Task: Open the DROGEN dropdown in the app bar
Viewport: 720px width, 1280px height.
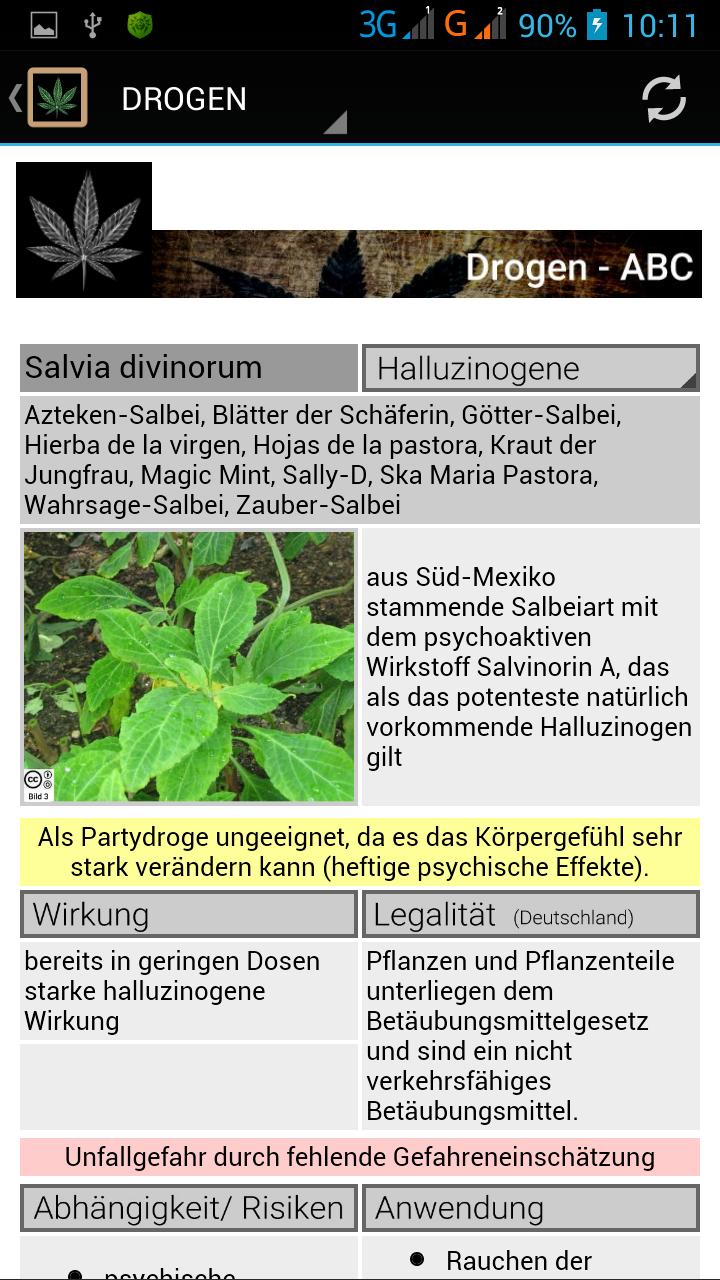Action: tap(230, 100)
